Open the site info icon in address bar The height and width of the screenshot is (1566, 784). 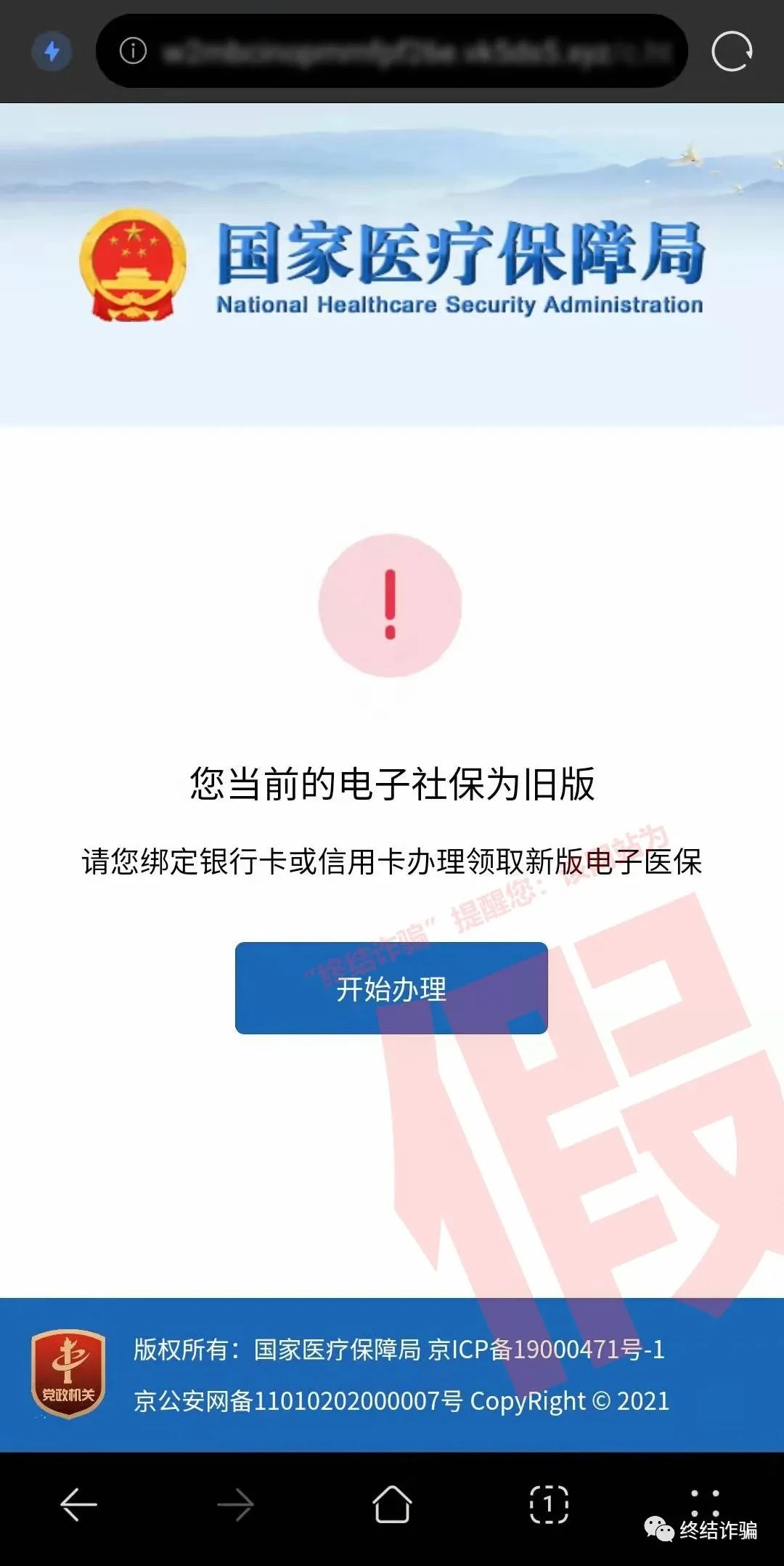click(133, 51)
